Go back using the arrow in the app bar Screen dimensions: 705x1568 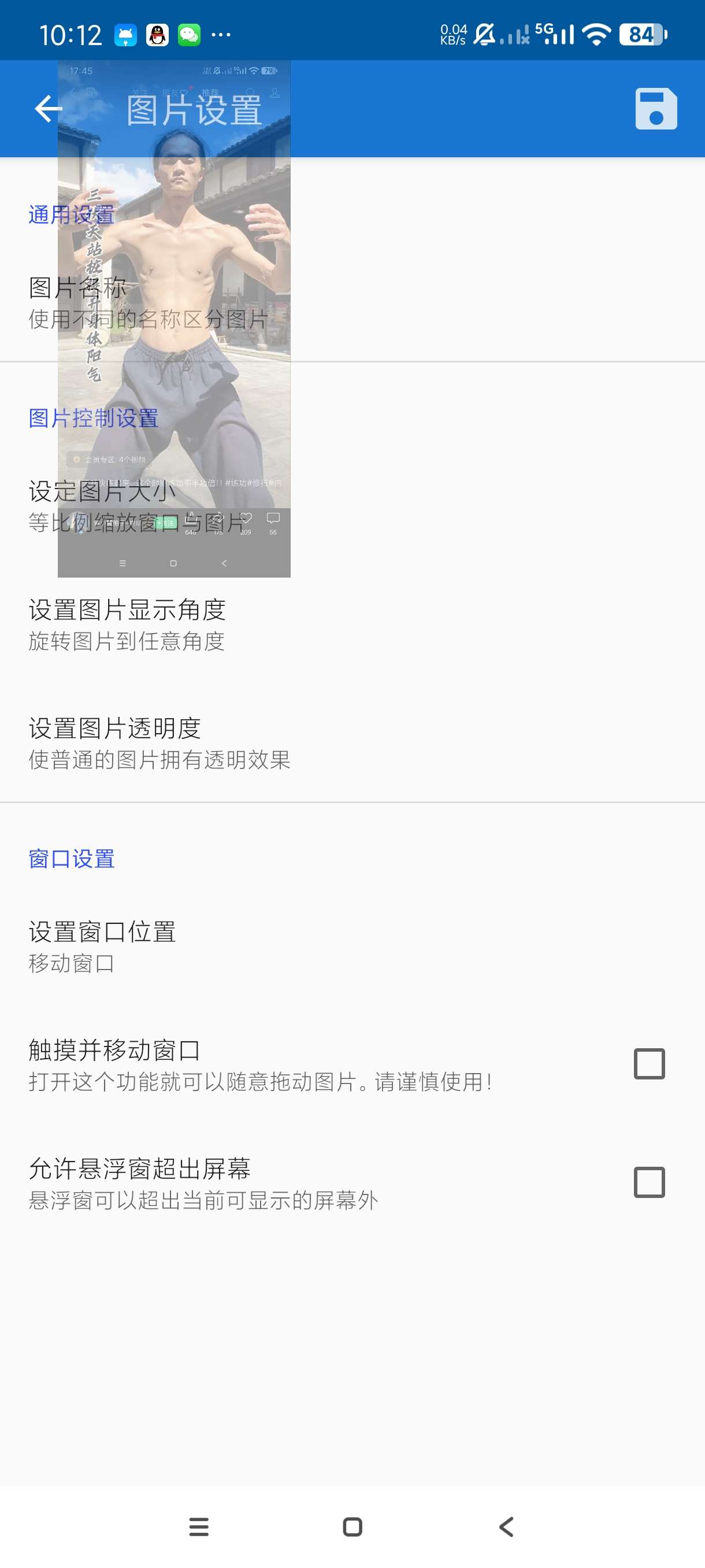click(x=49, y=109)
